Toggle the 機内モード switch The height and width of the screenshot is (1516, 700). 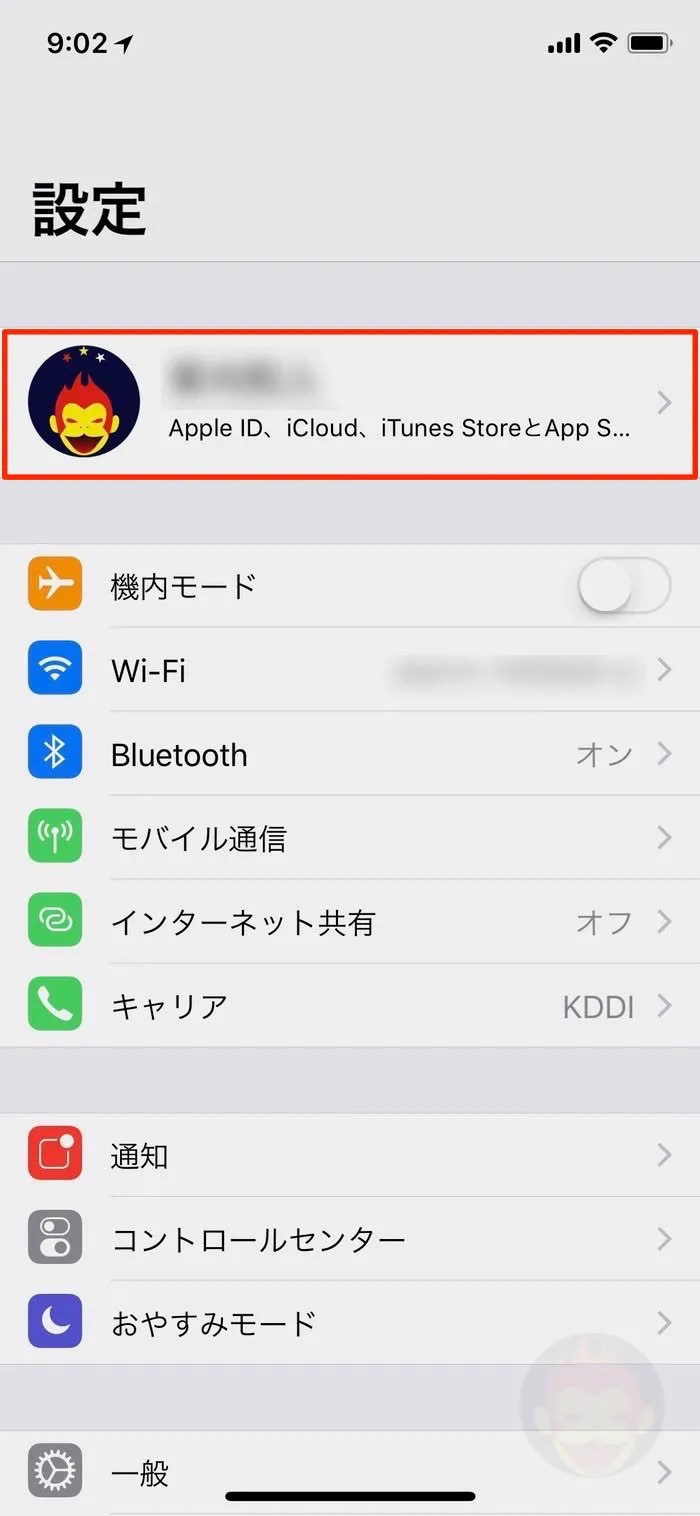pyautogui.click(x=623, y=586)
